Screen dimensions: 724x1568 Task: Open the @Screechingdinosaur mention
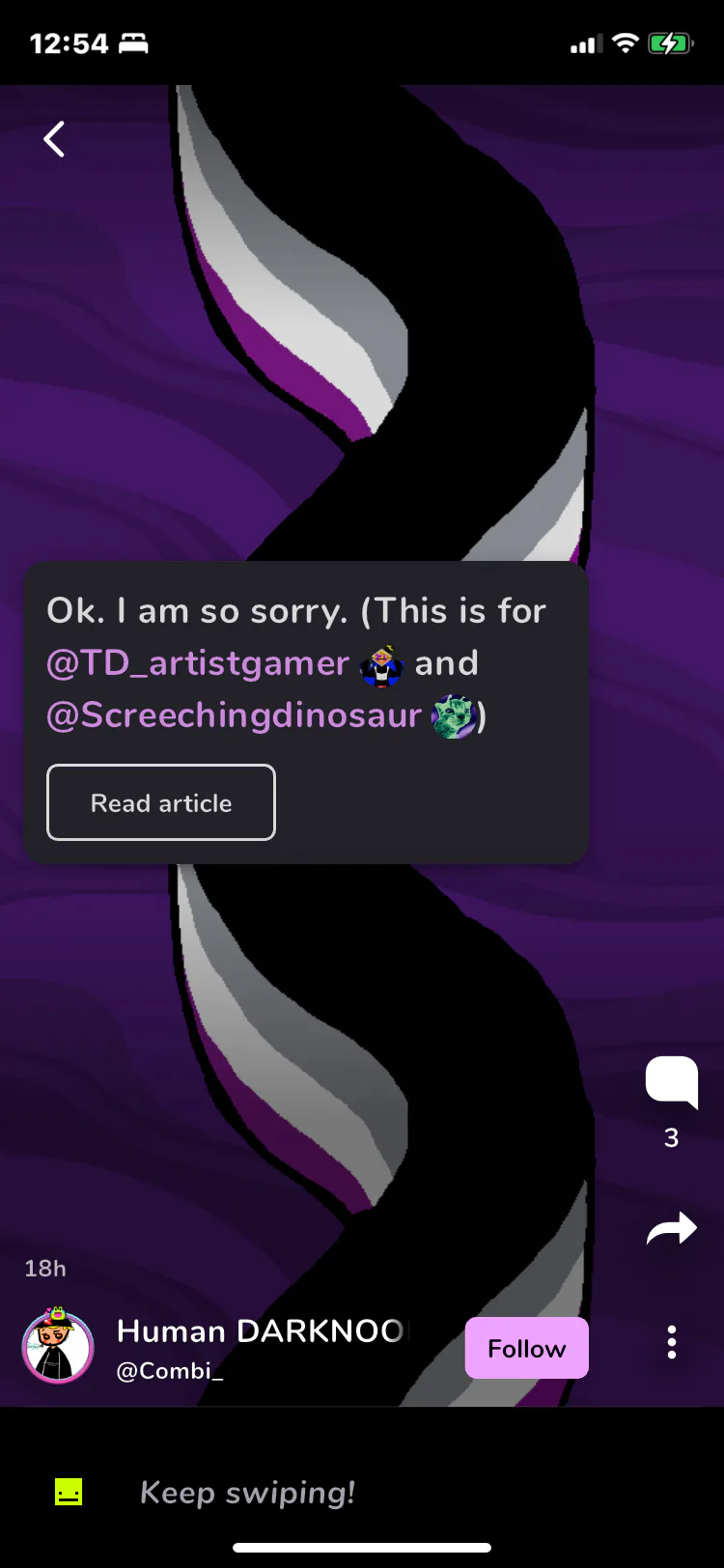coord(235,715)
